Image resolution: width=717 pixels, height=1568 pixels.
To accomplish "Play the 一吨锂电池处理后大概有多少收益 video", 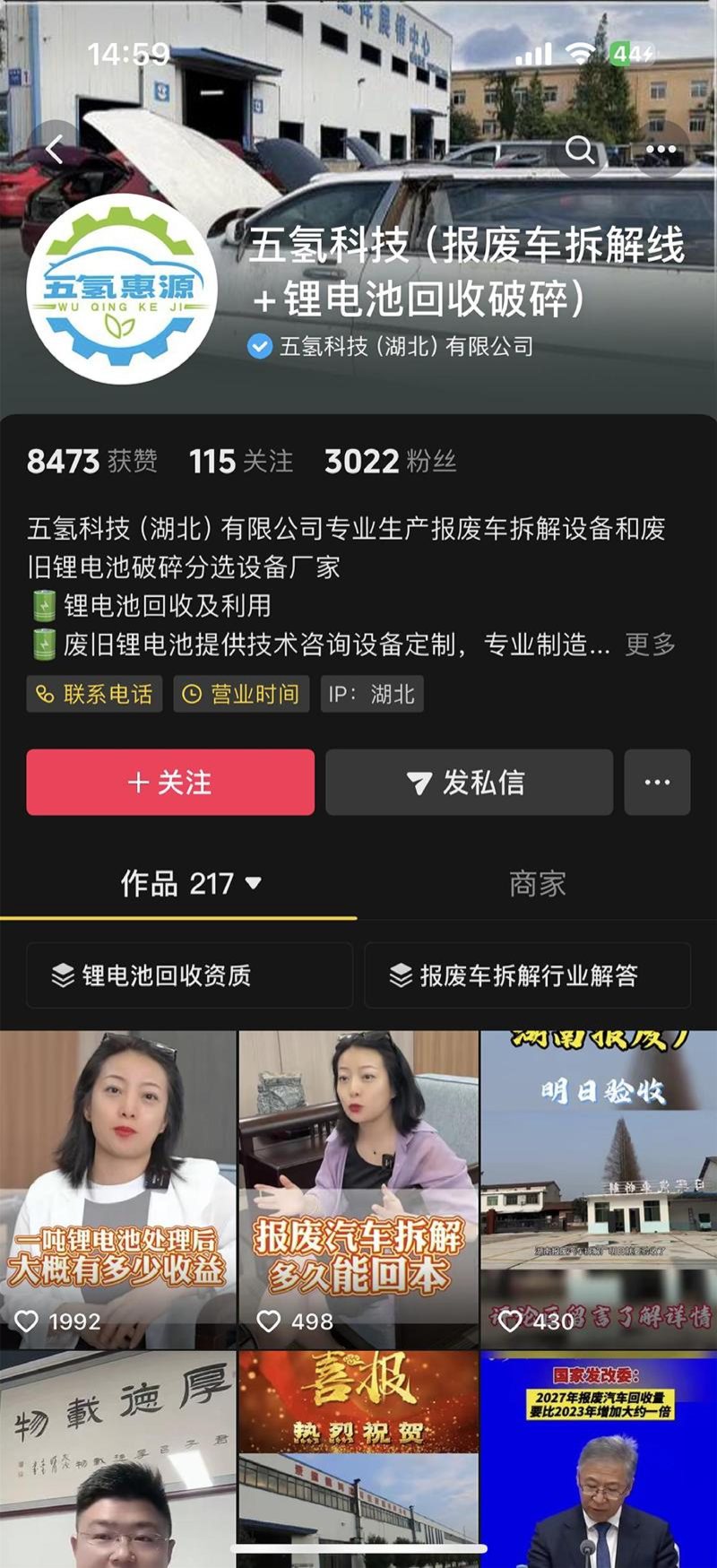I will tap(117, 1189).
